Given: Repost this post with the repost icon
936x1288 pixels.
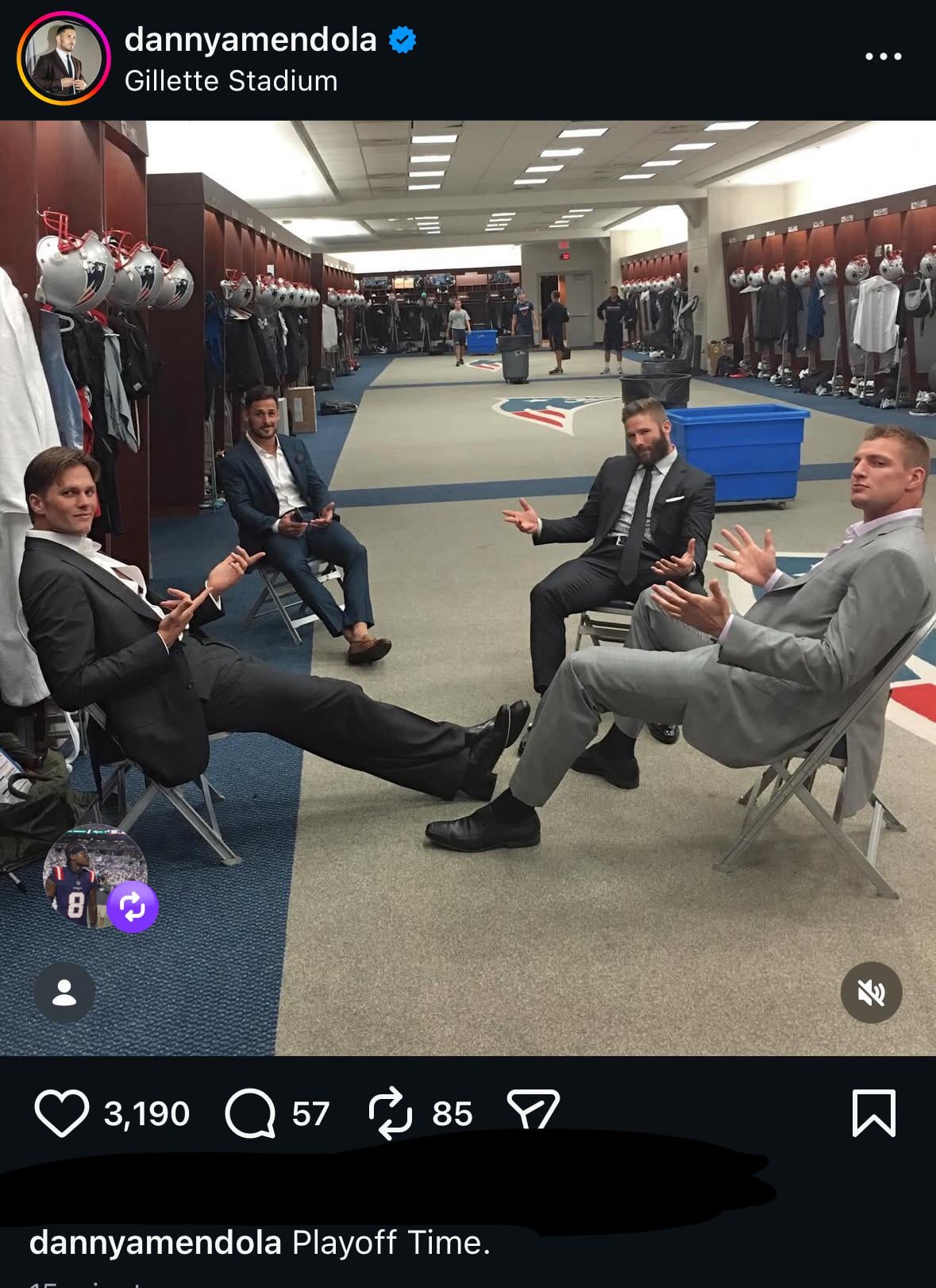Looking at the screenshot, I should click(x=391, y=1113).
